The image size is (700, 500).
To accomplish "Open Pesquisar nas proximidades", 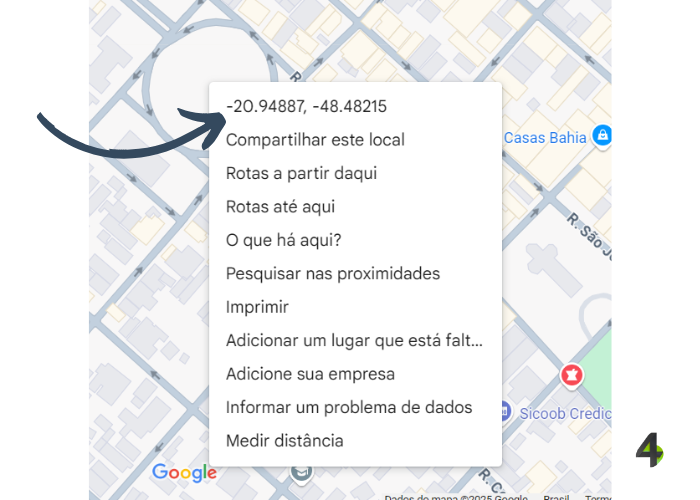I will pyautogui.click(x=333, y=273).
